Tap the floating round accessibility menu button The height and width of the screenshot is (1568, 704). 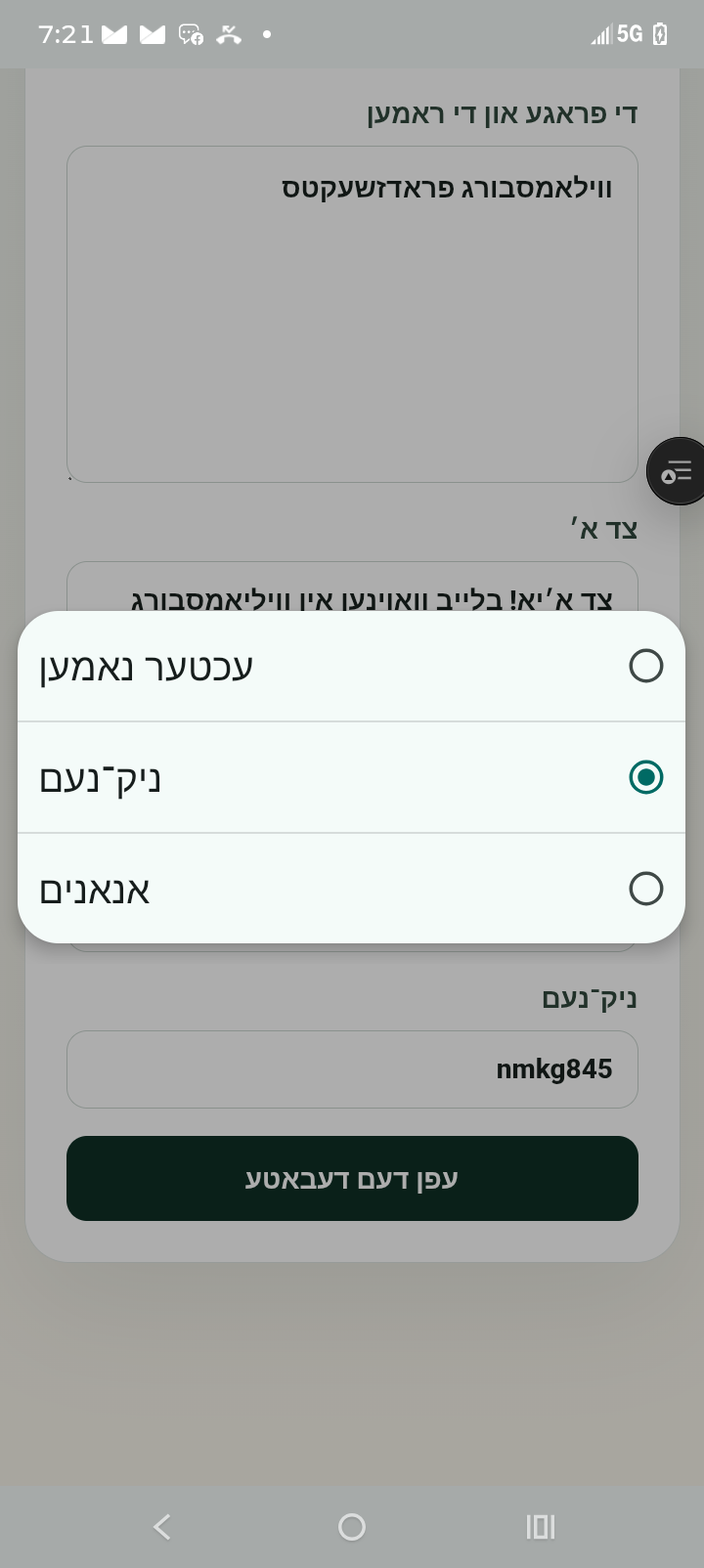click(677, 471)
